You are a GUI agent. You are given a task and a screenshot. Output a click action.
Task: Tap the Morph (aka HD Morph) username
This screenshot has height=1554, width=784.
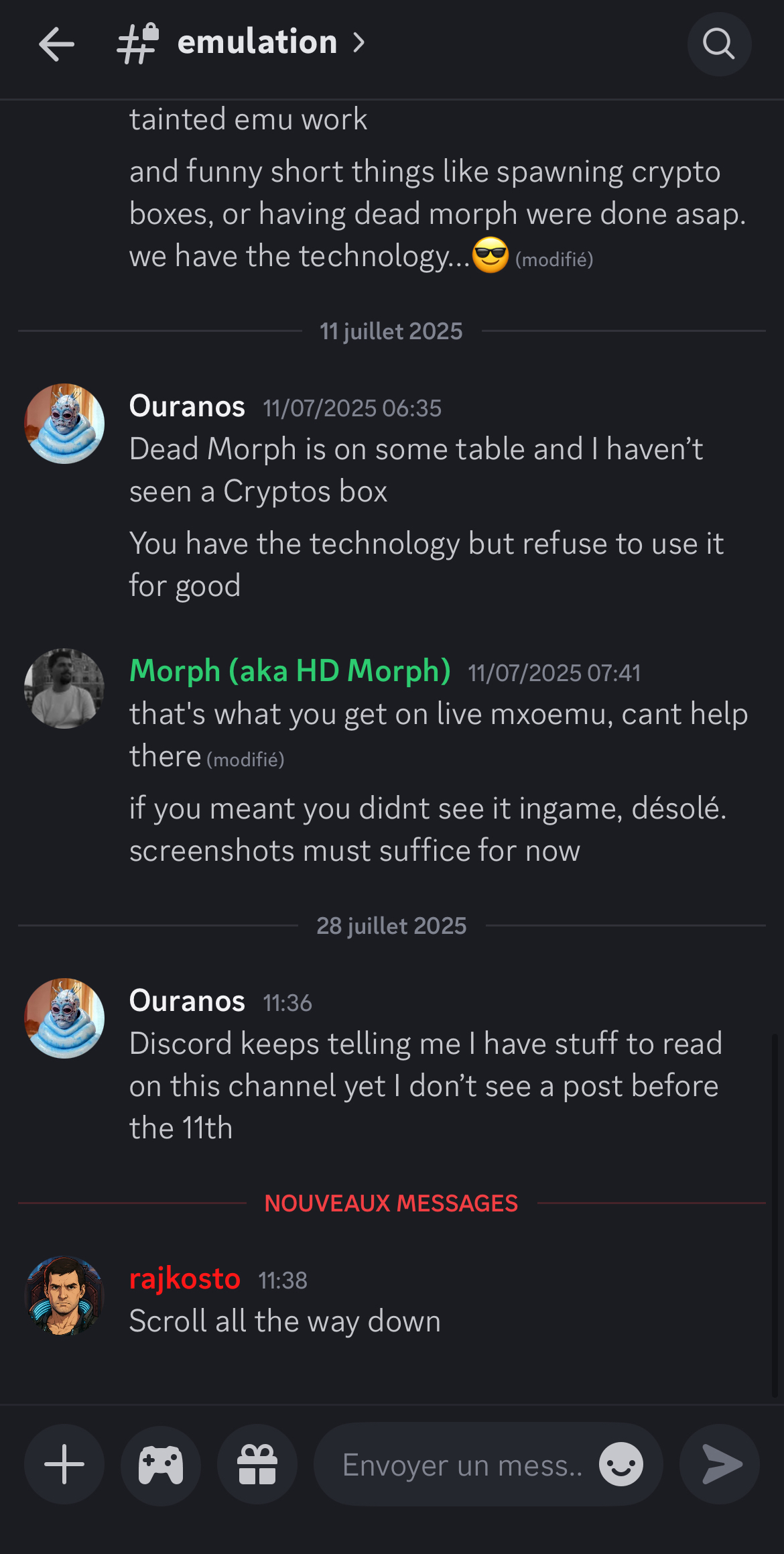pos(289,670)
